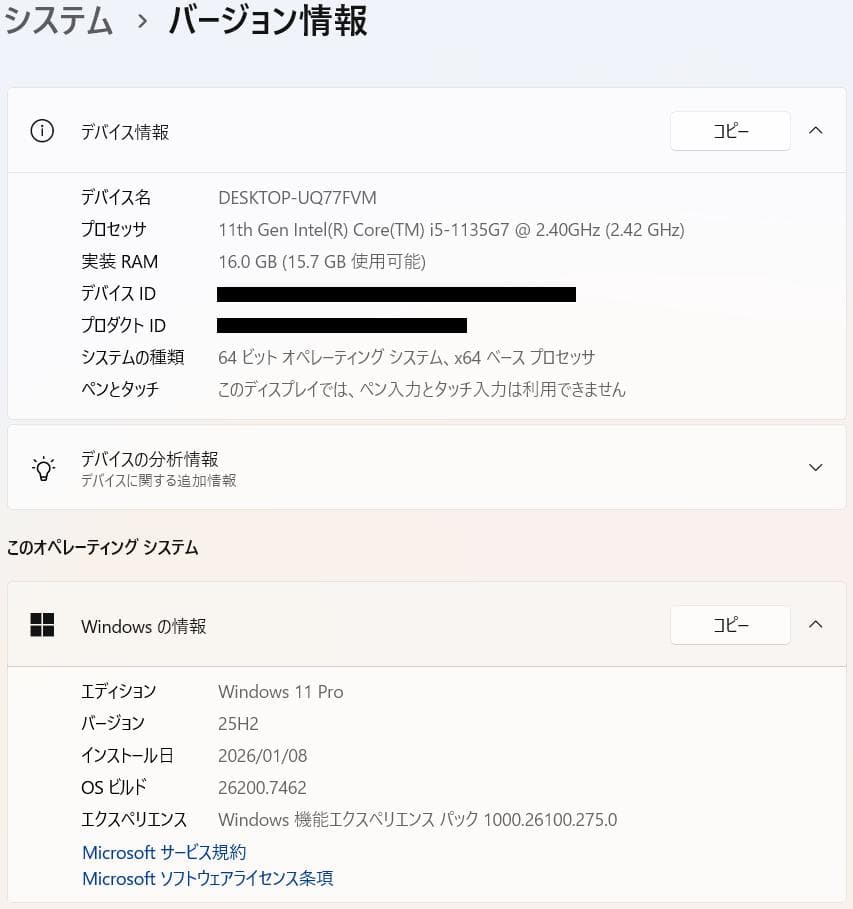Collapse the デバイス情報 section chevron
Screen dimensions: 853x909
[x=816, y=130]
